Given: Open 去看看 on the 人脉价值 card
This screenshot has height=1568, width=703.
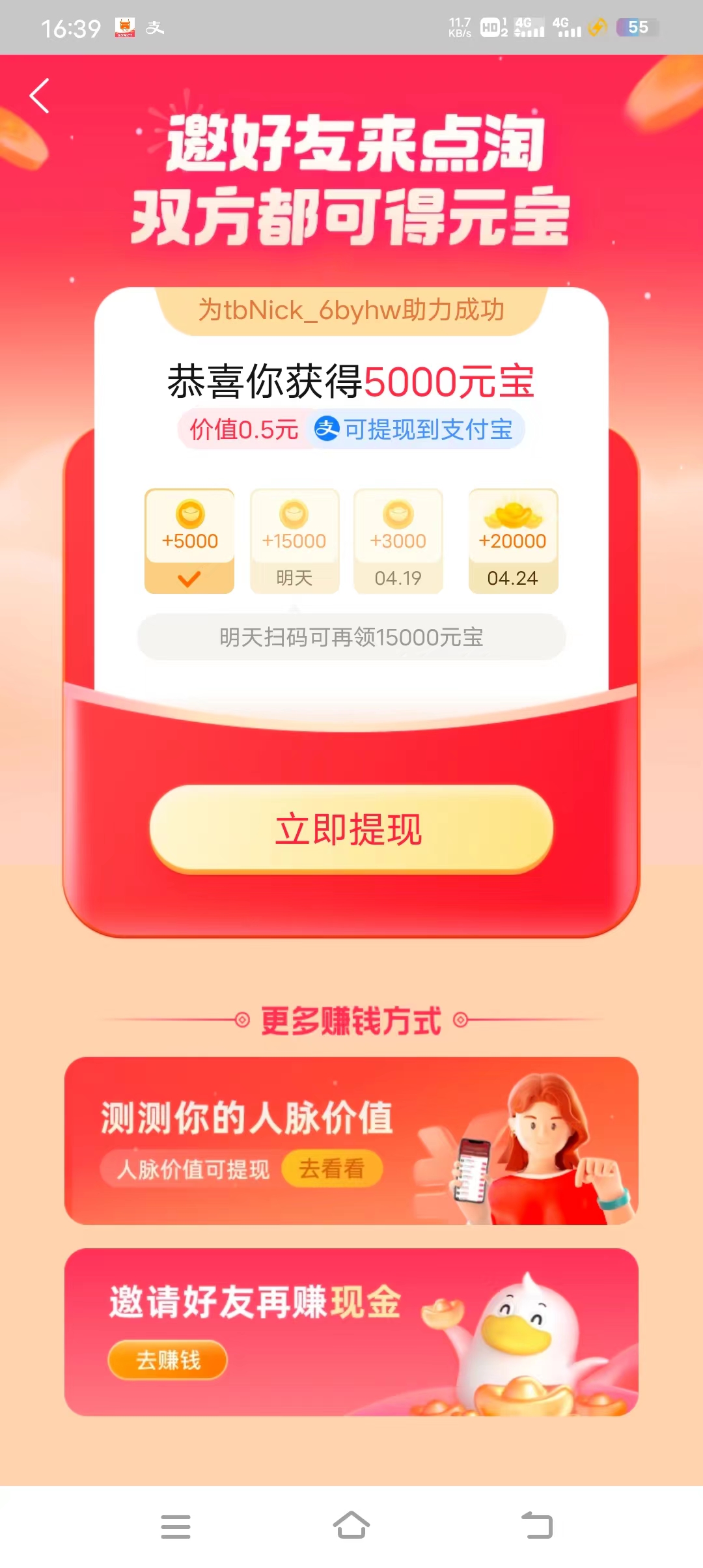Looking at the screenshot, I should tap(331, 1169).
